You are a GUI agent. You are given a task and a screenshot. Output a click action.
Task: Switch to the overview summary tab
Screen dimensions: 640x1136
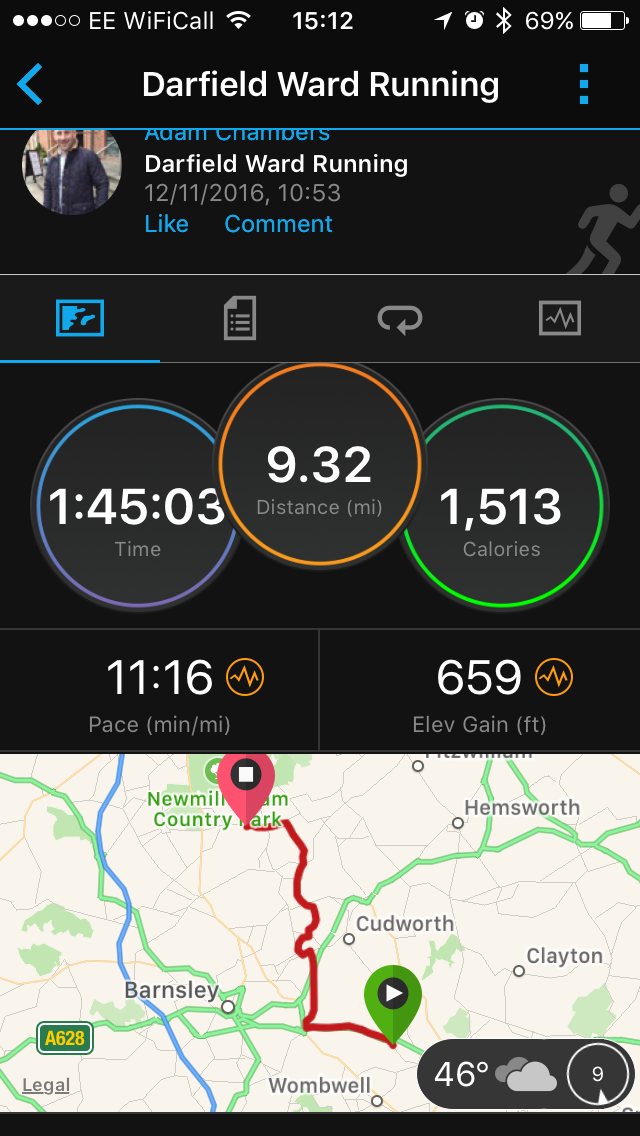point(80,319)
